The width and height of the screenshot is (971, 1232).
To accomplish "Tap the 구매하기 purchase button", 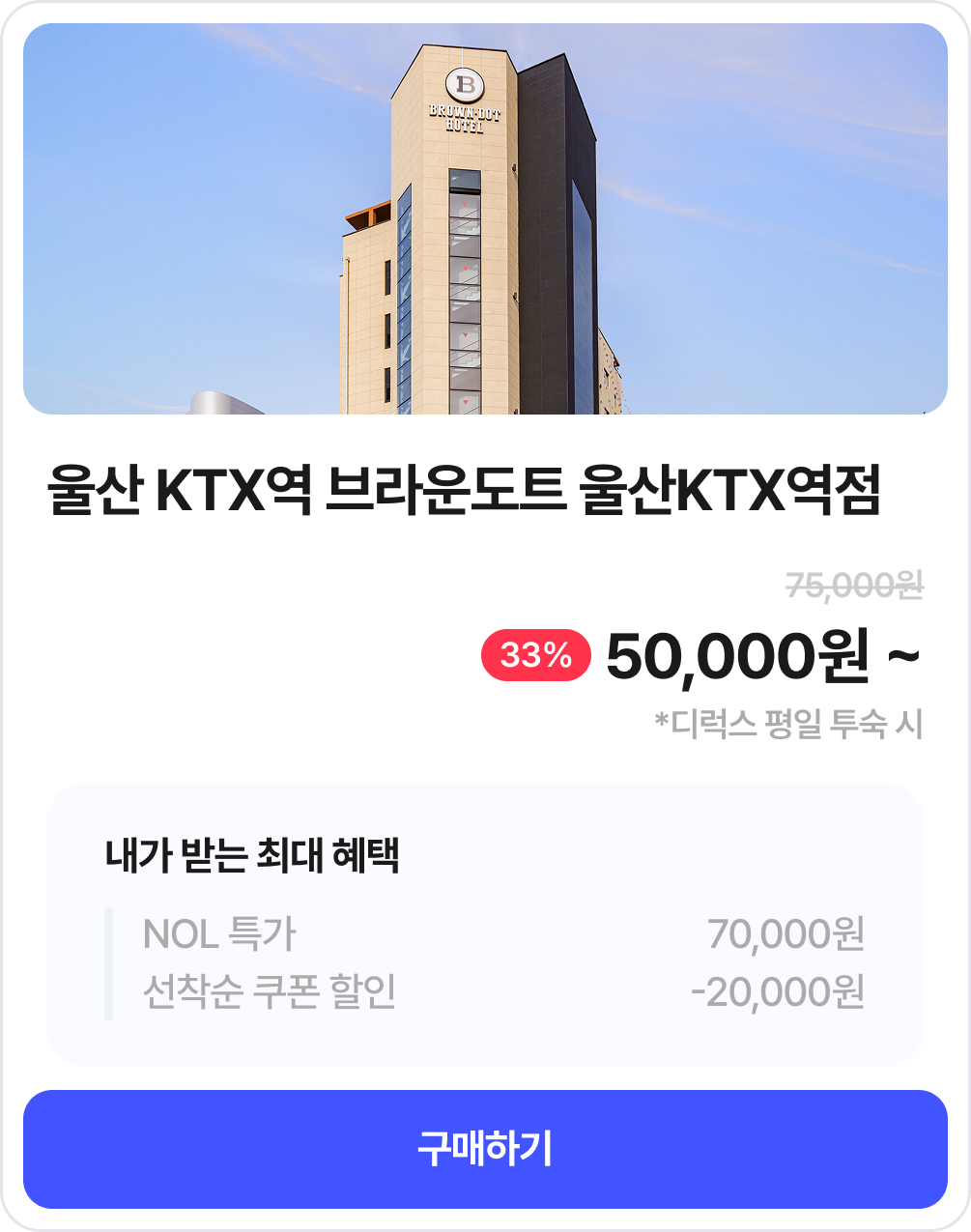I will [x=485, y=1149].
